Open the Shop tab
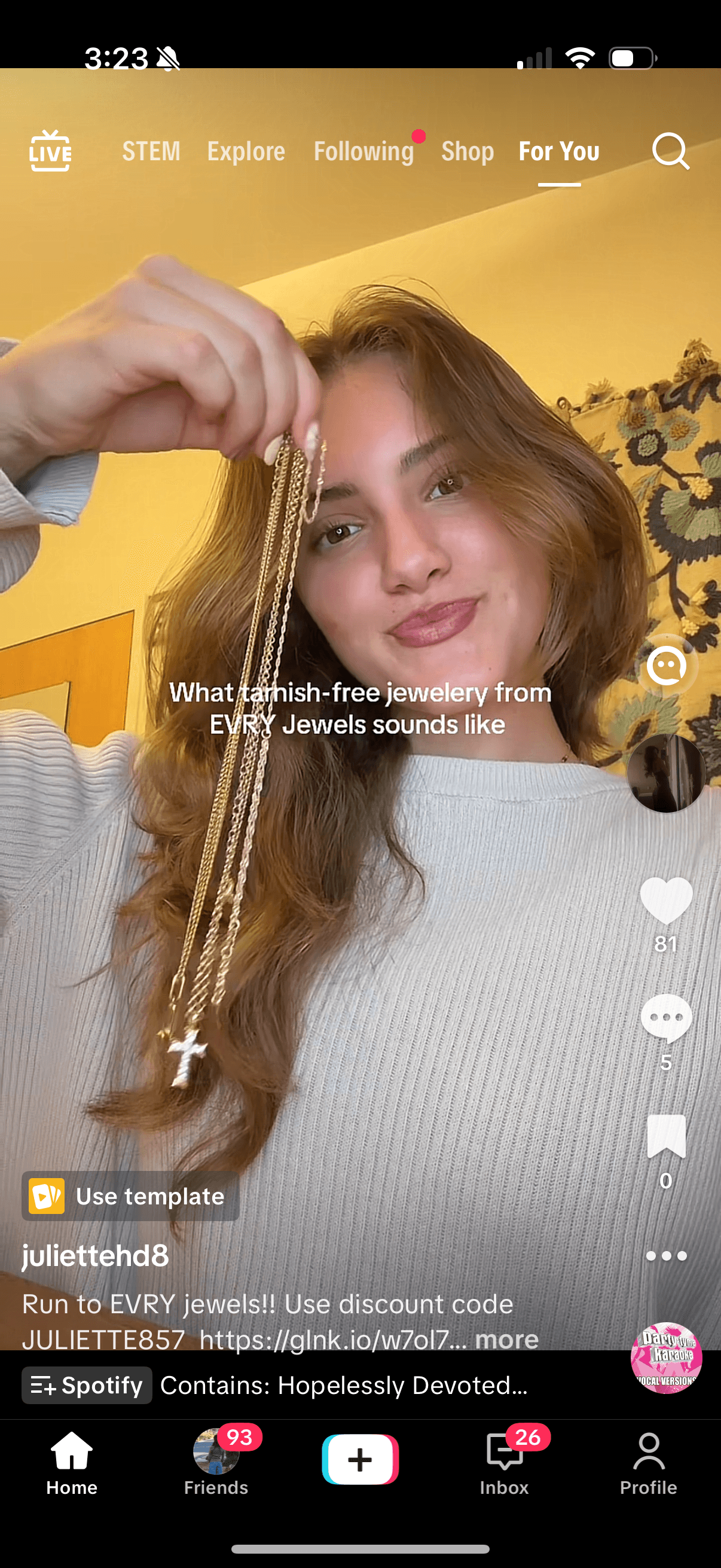The height and width of the screenshot is (1568, 721). 467,151
